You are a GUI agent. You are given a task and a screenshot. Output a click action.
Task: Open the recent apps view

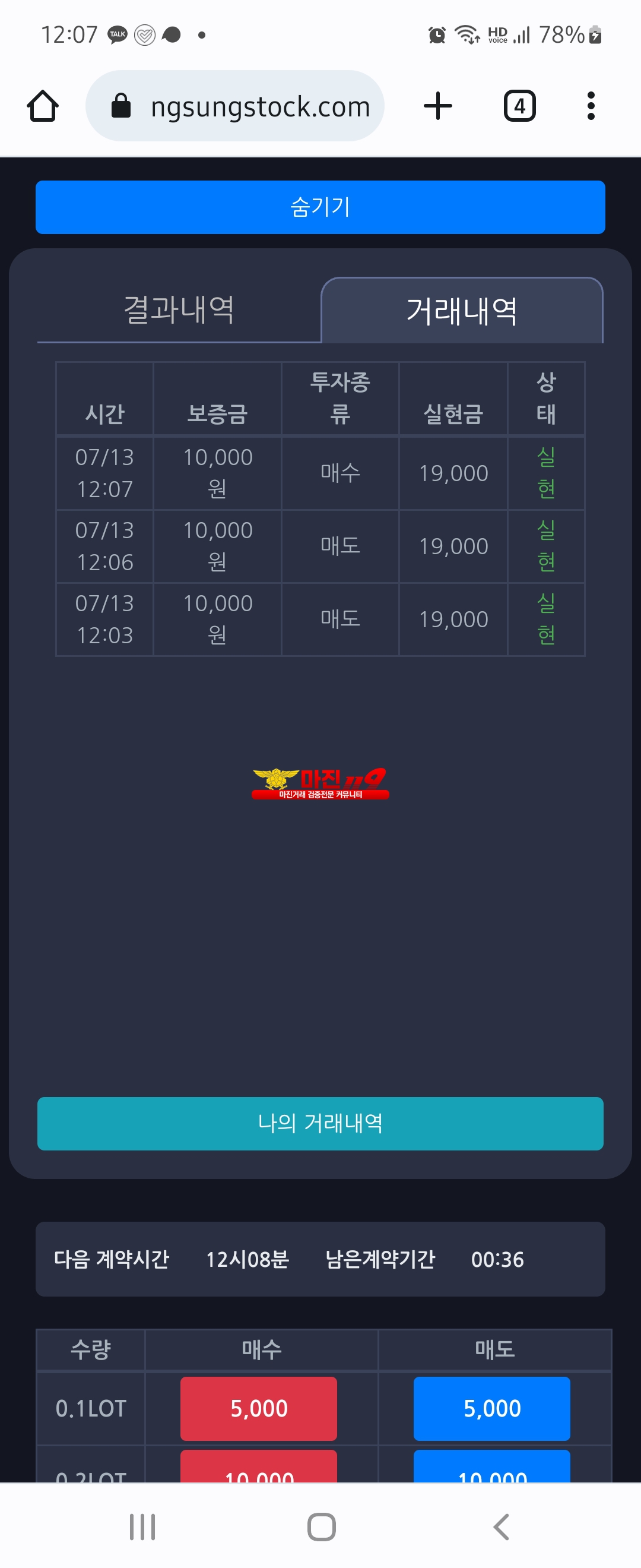tap(142, 1526)
